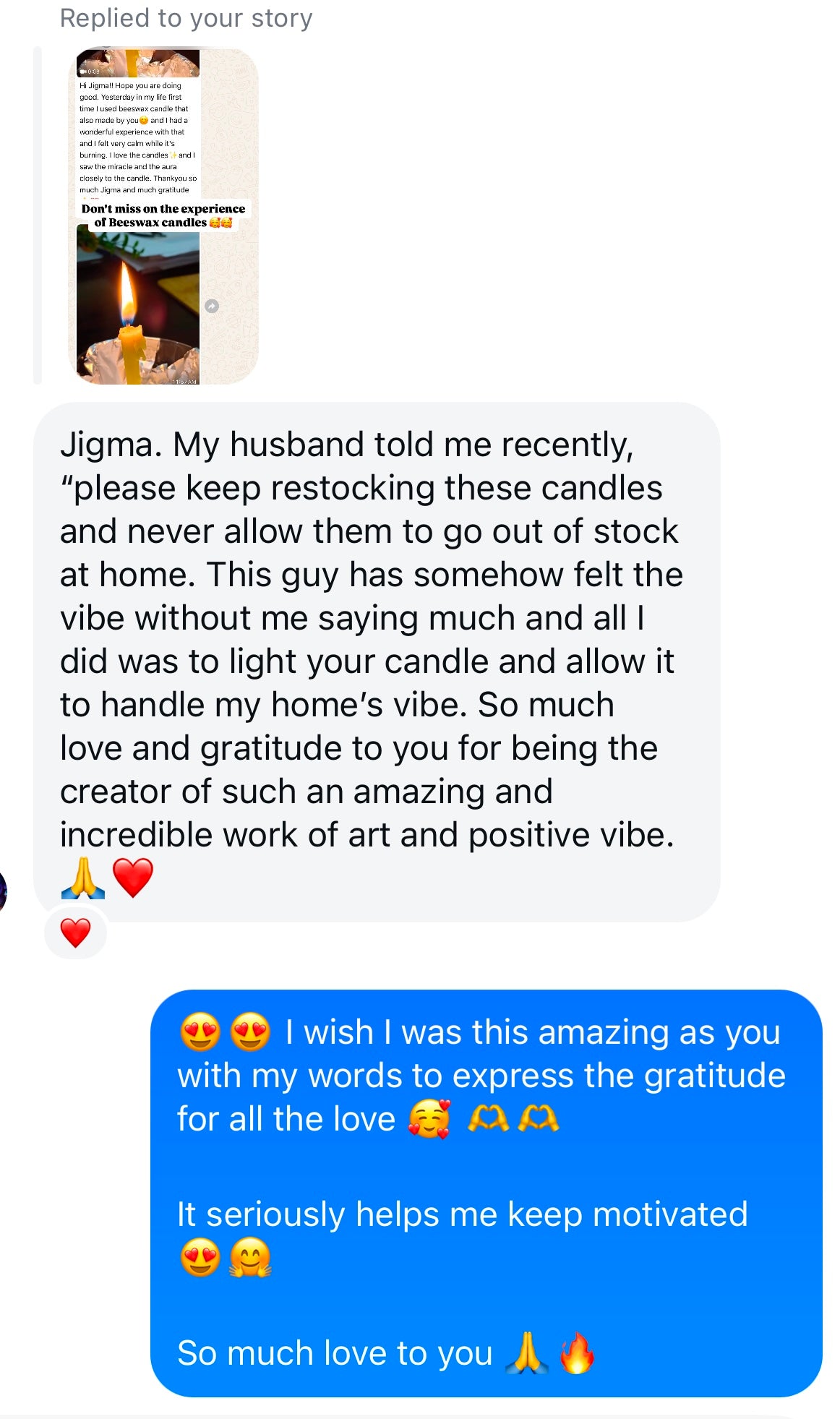Viewport: 840px width, 1419px height.
Task: Tap the heart reaction under the husband message
Action: coord(75,933)
